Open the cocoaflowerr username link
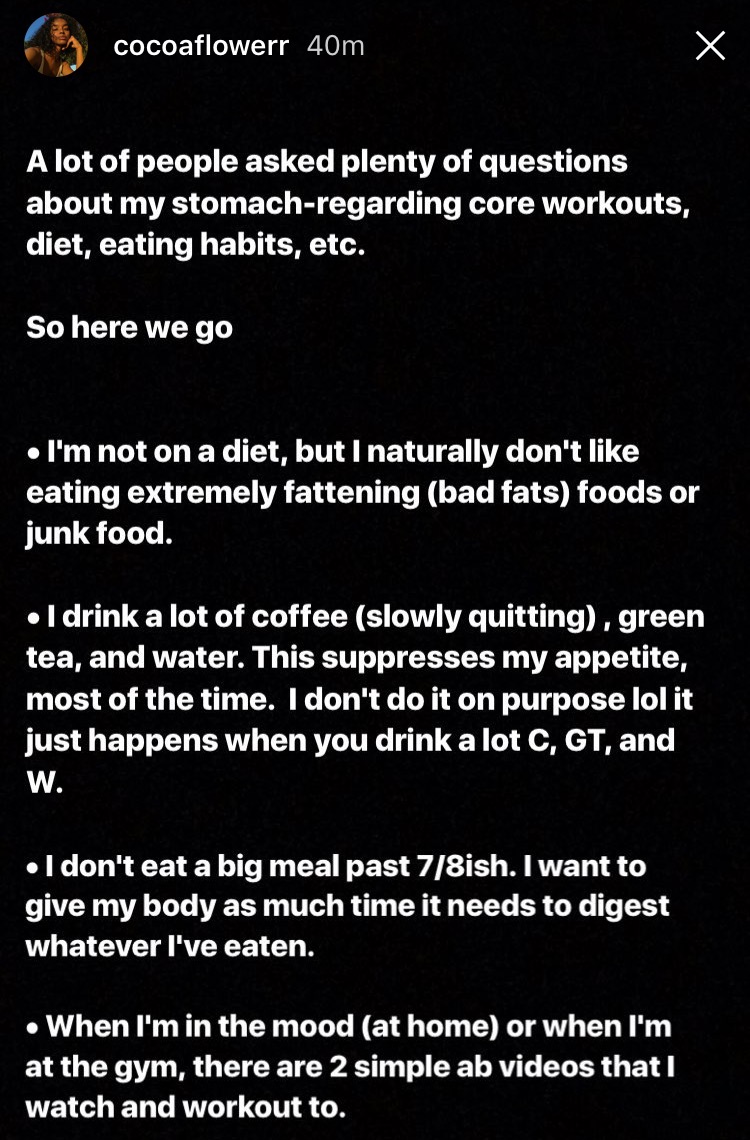Viewport: 750px width, 1140px height. (x=201, y=46)
